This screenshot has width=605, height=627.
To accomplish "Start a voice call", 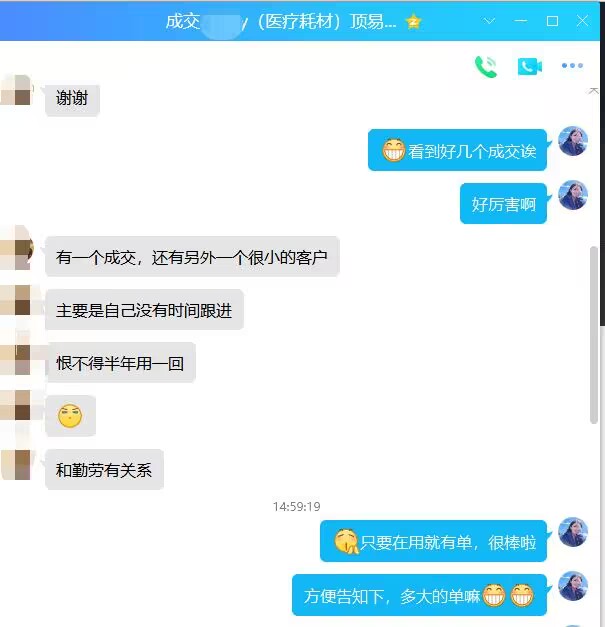I will [486, 66].
